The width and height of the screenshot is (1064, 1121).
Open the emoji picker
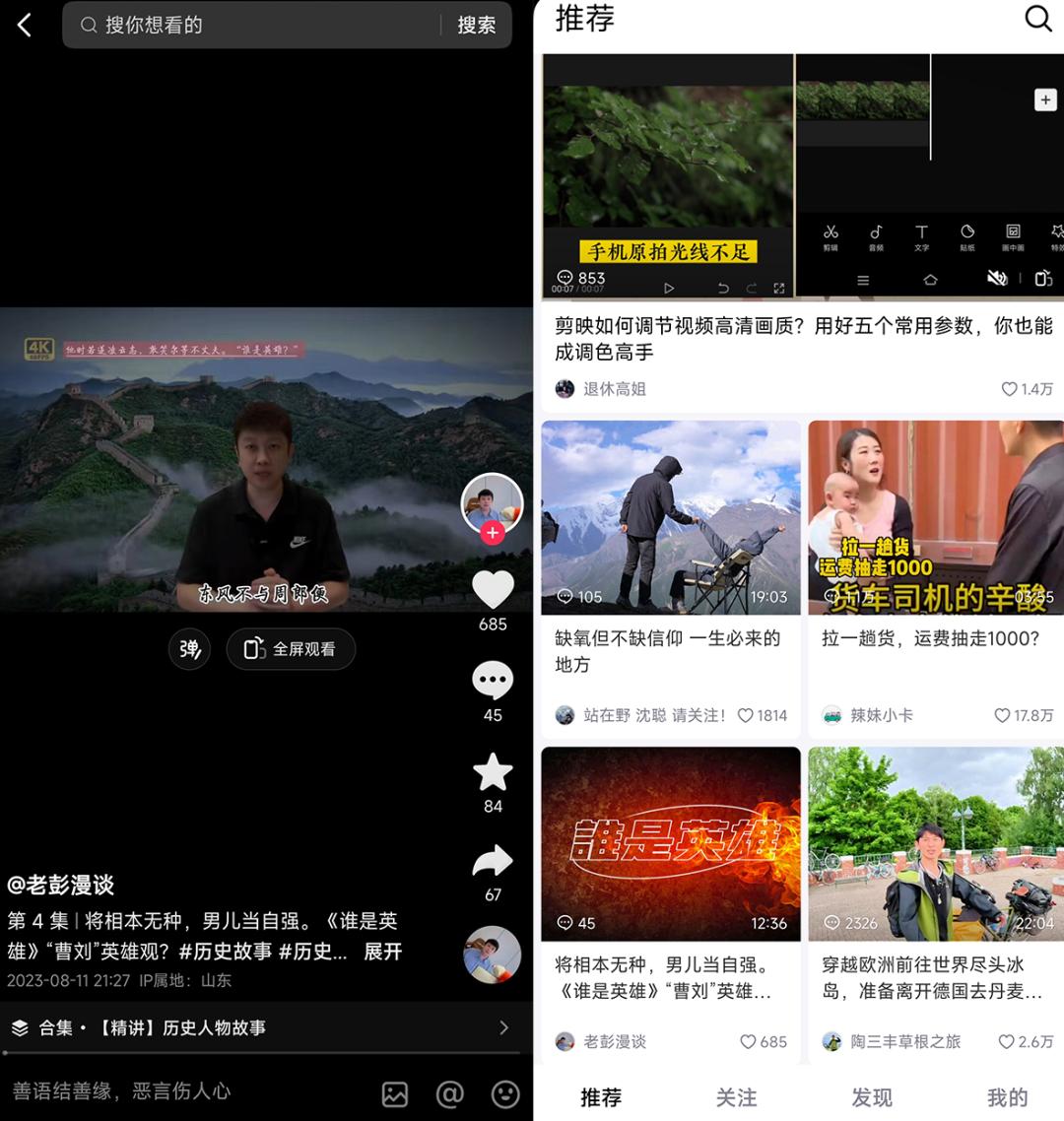click(505, 1093)
